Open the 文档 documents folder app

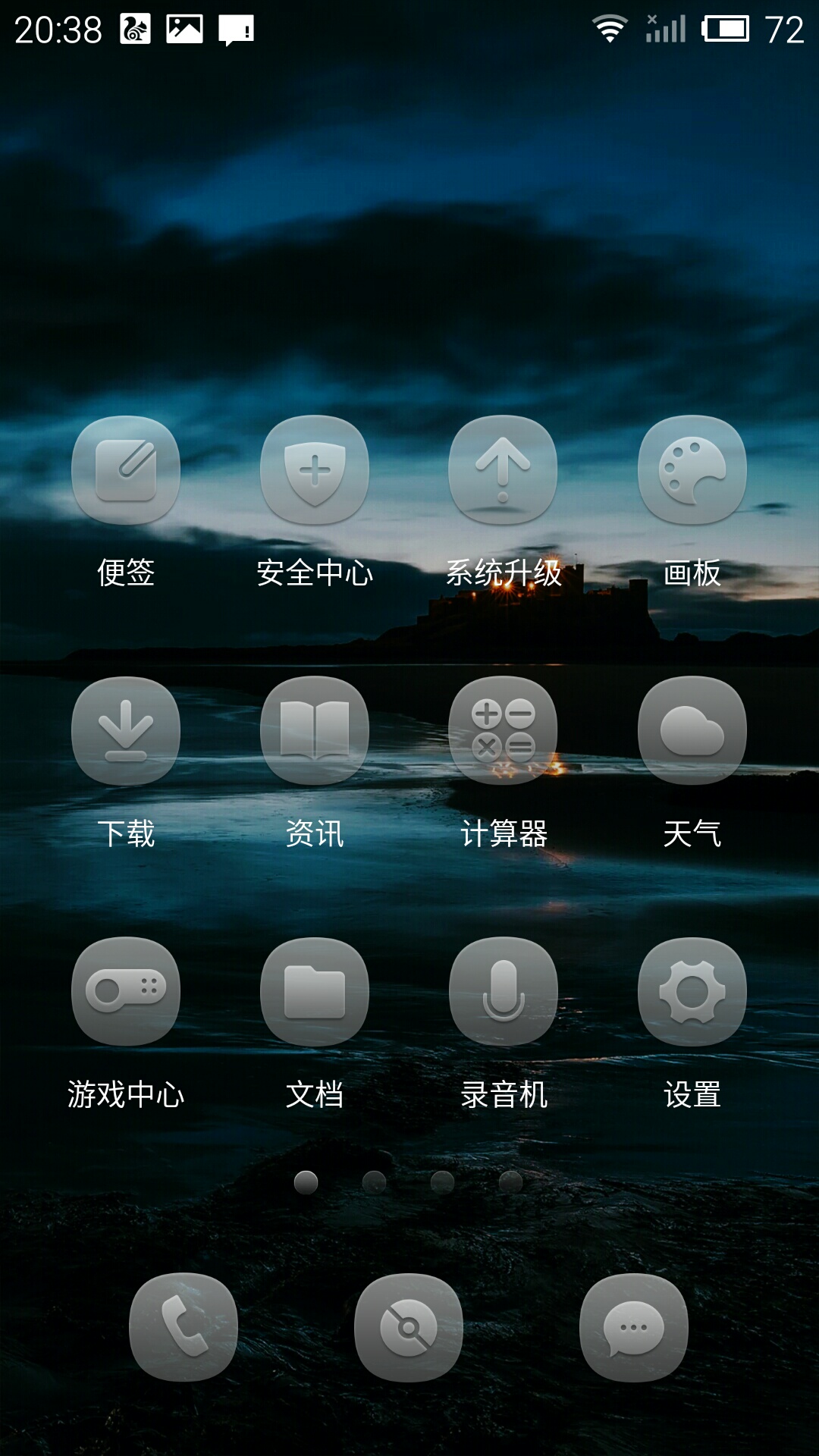[x=315, y=992]
